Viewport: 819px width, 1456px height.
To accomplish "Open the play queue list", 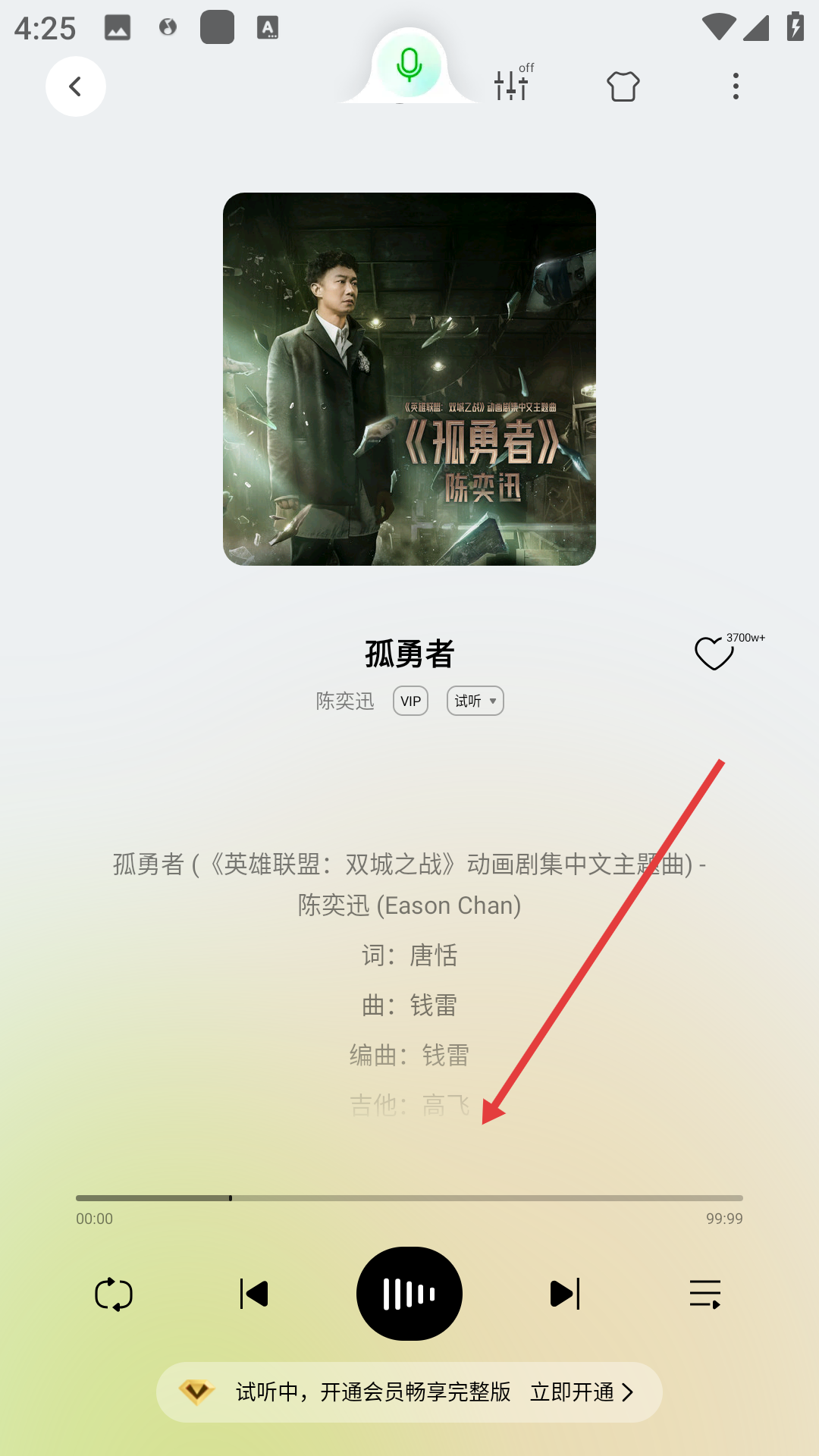I will (x=705, y=1294).
